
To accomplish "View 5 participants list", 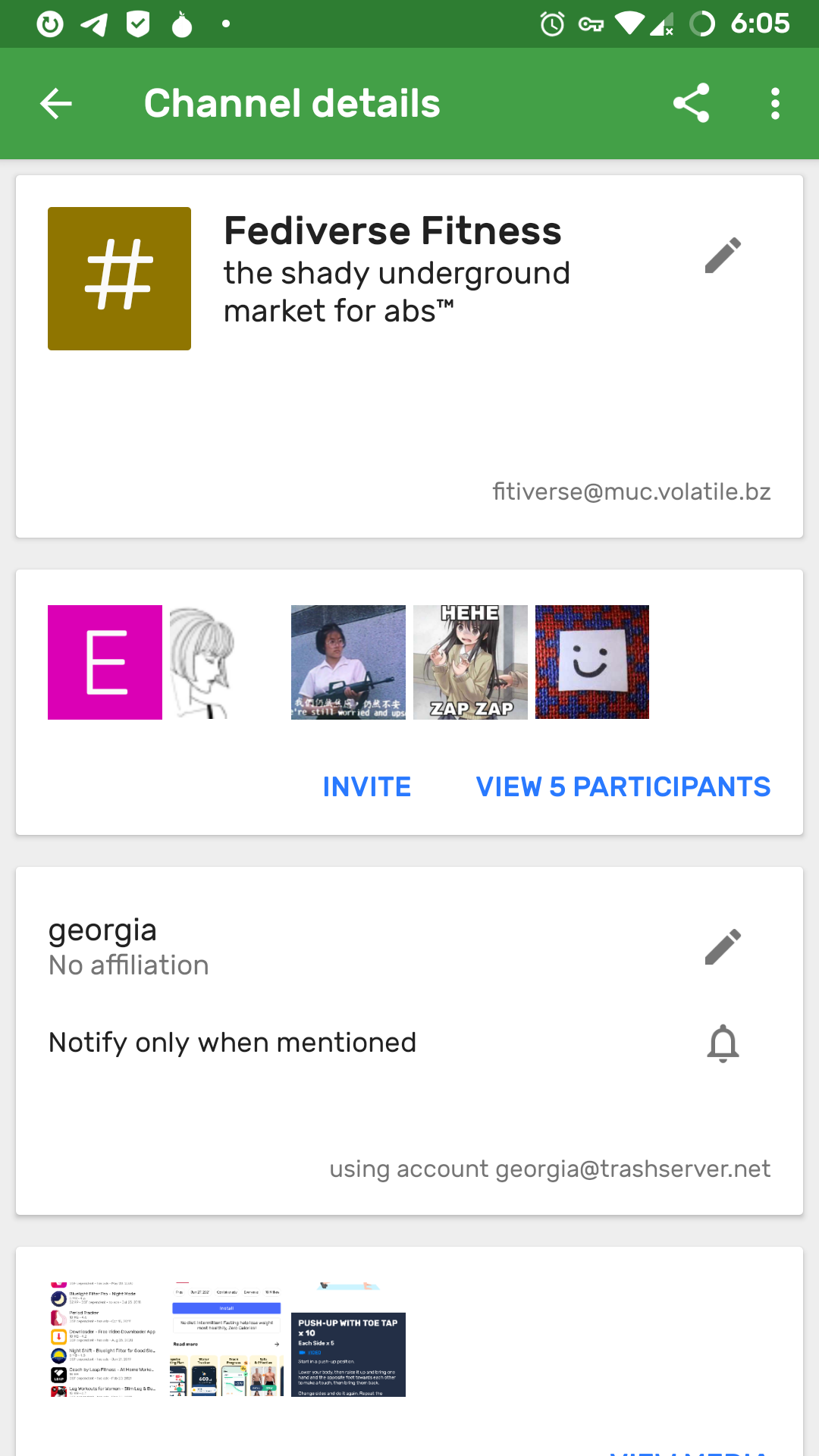I will coord(623,787).
